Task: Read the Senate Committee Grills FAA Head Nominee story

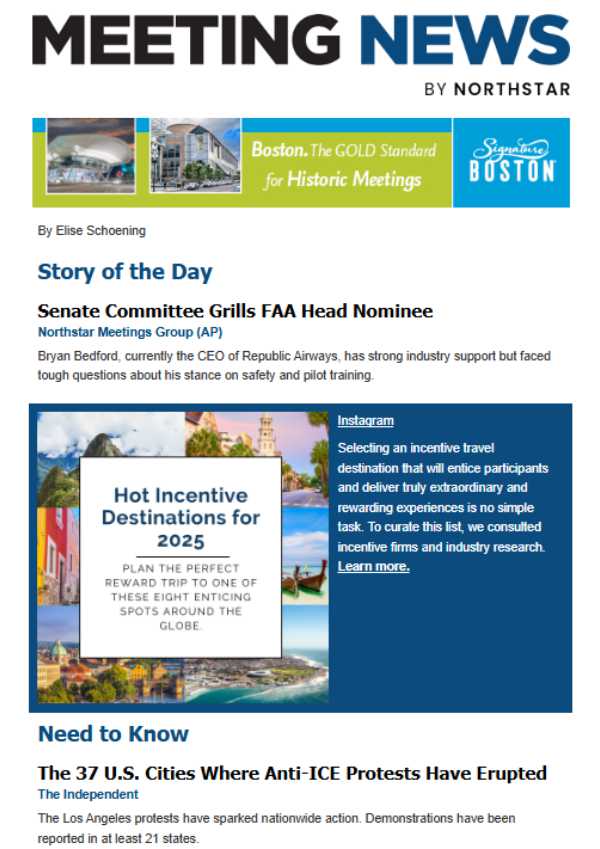Action: [x=235, y=311]
